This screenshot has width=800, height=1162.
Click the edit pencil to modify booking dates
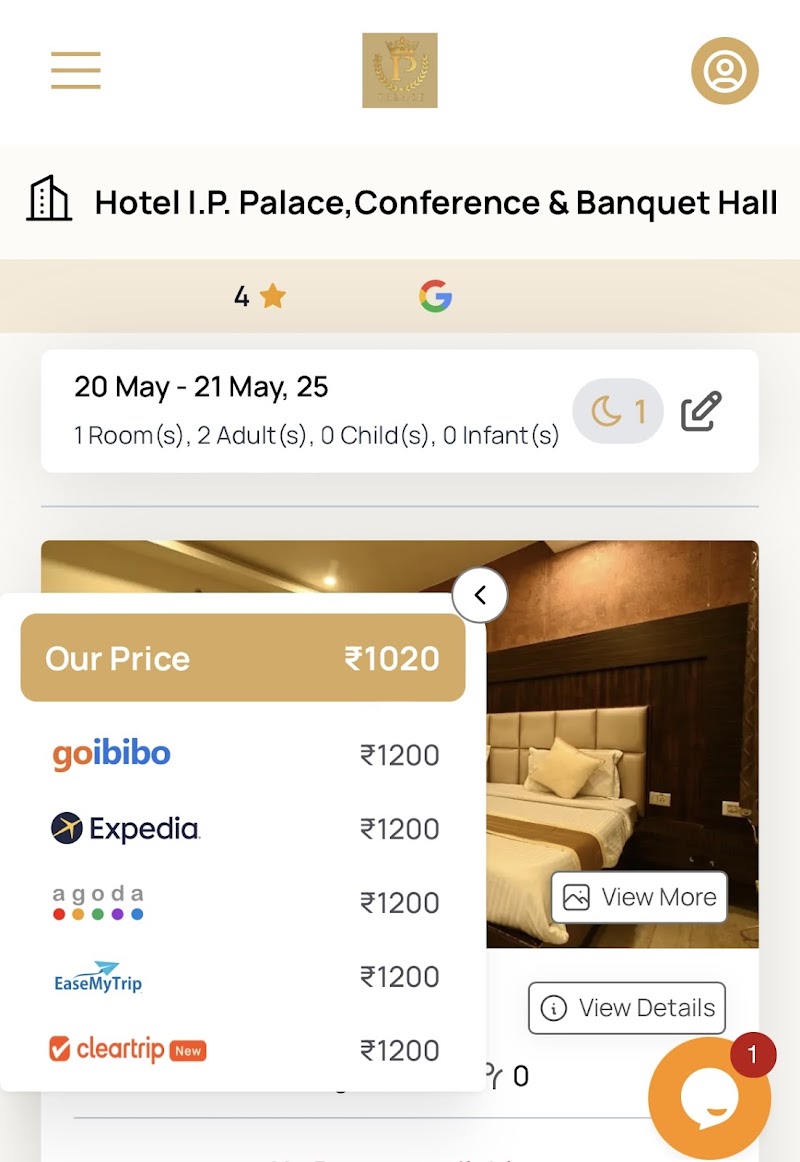[x=702, y=410]
